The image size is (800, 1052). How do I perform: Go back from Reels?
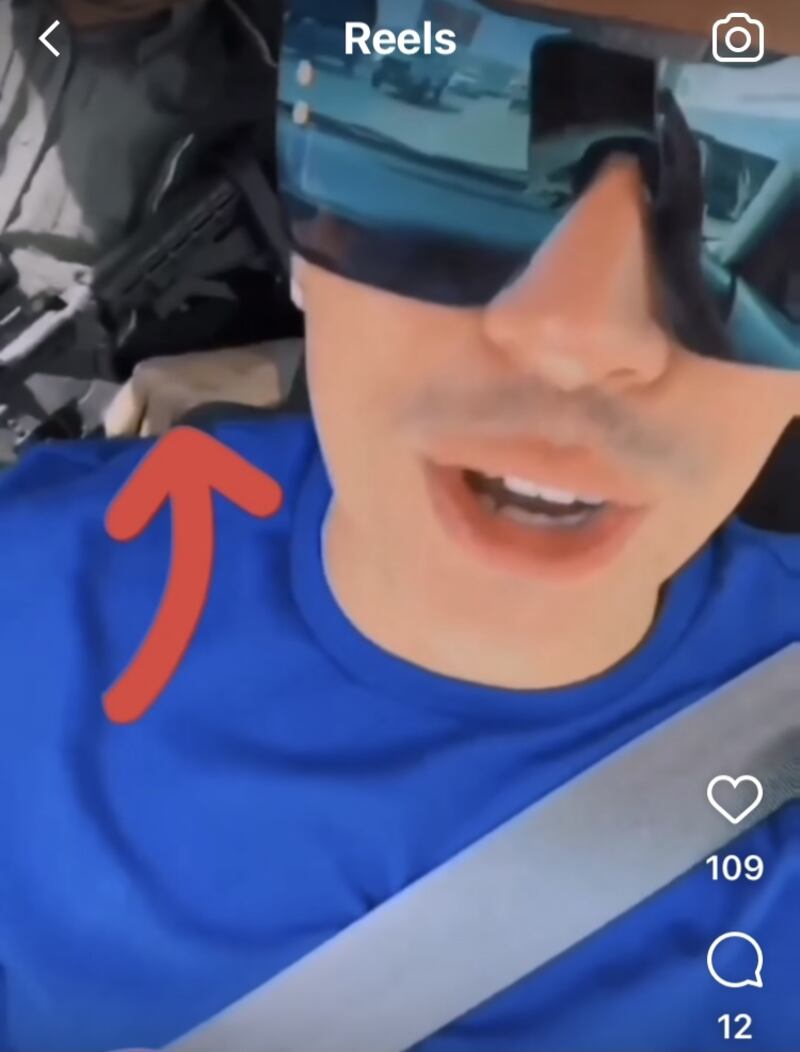click(x=49, y=40)
